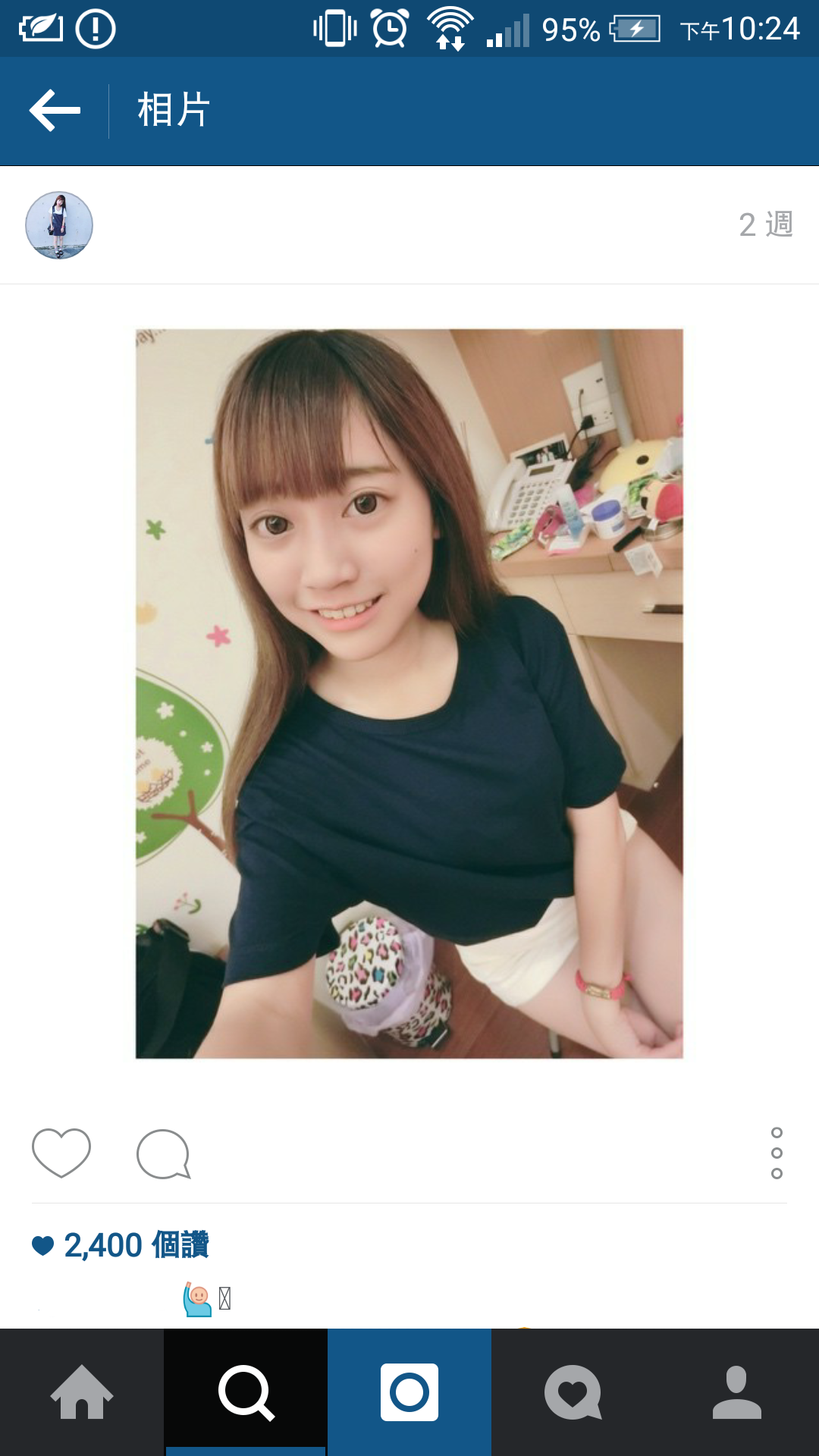Switch to the Home tab
The height and width of the screenshot is (1456, 819).
tap(82, 1392)
